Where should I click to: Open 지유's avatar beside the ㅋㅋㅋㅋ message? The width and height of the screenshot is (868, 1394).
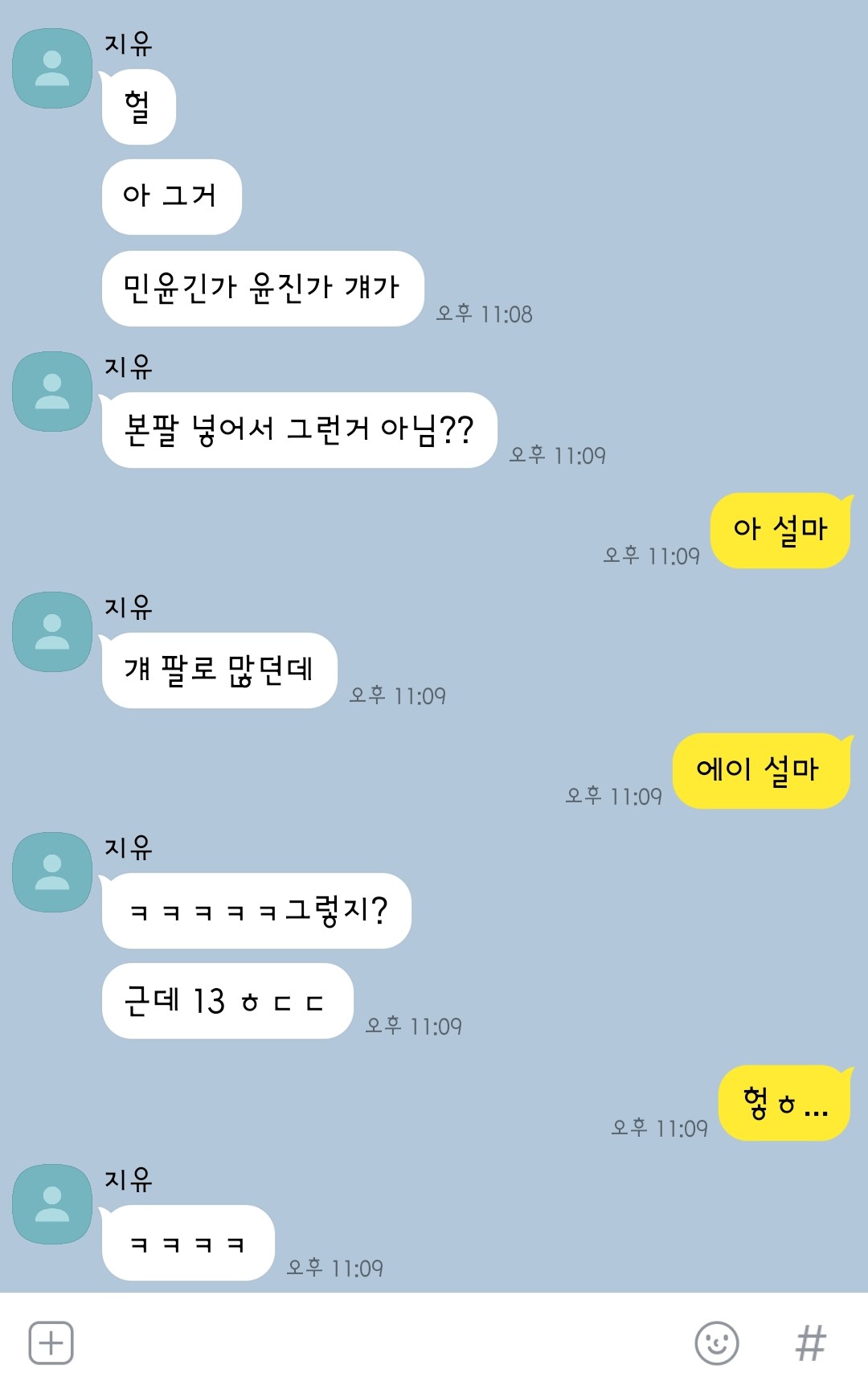coord(52,1203)
